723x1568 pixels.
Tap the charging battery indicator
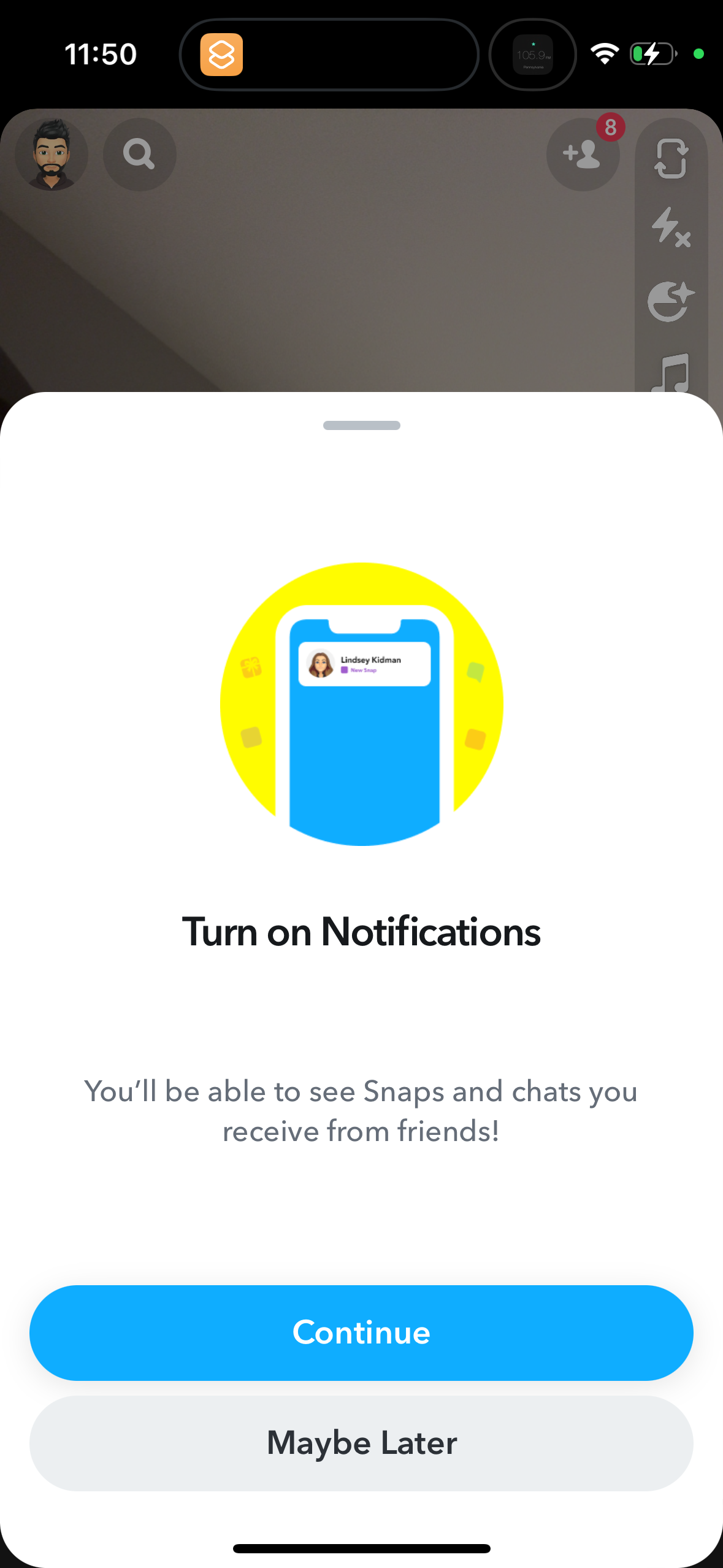652,54
